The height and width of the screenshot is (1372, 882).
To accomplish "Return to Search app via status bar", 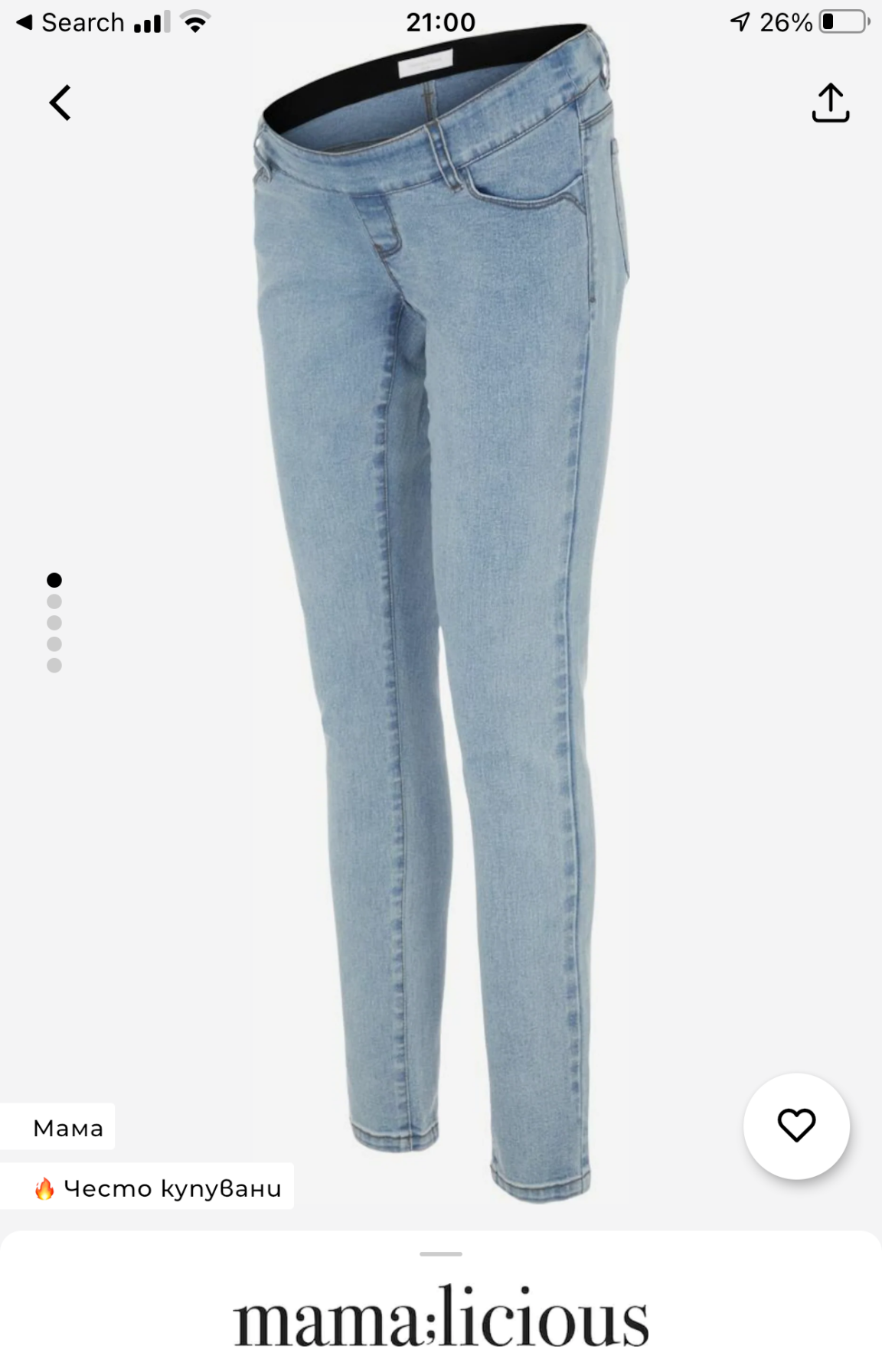I will (70, 22).
